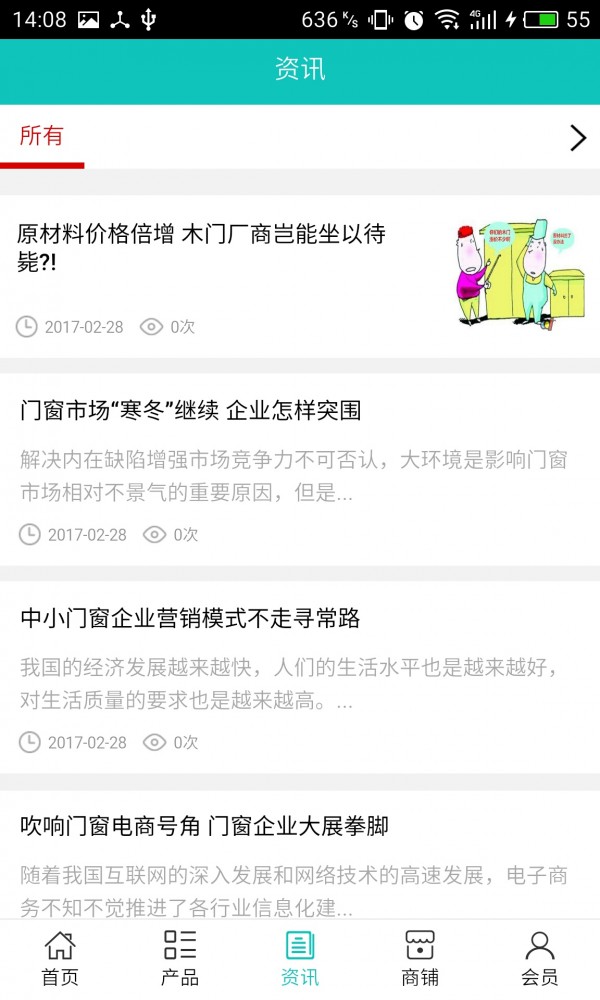
Task: Select the 所有 category tab
Action: pos(42,137)
